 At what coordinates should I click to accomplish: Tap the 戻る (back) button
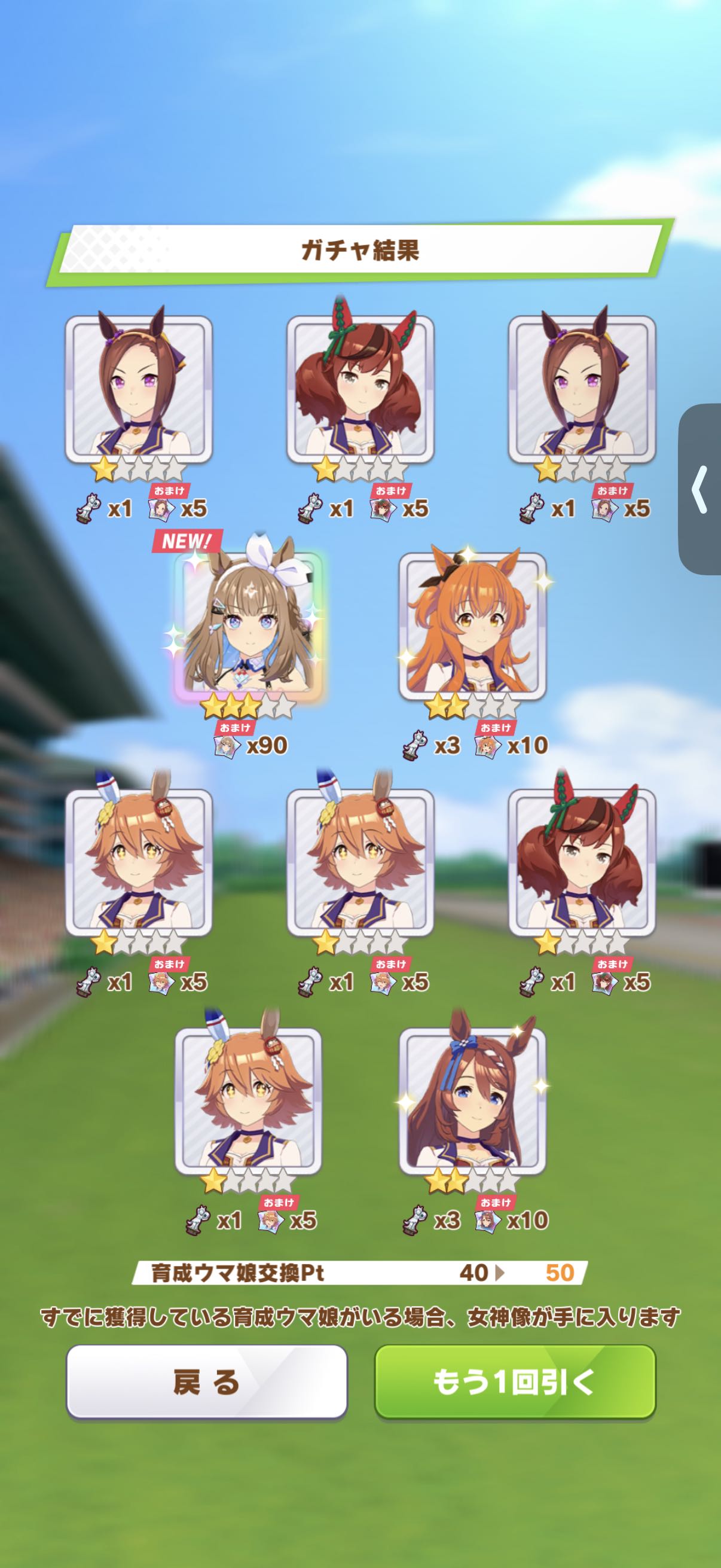pyautogui.click(x=206, y=1382)
